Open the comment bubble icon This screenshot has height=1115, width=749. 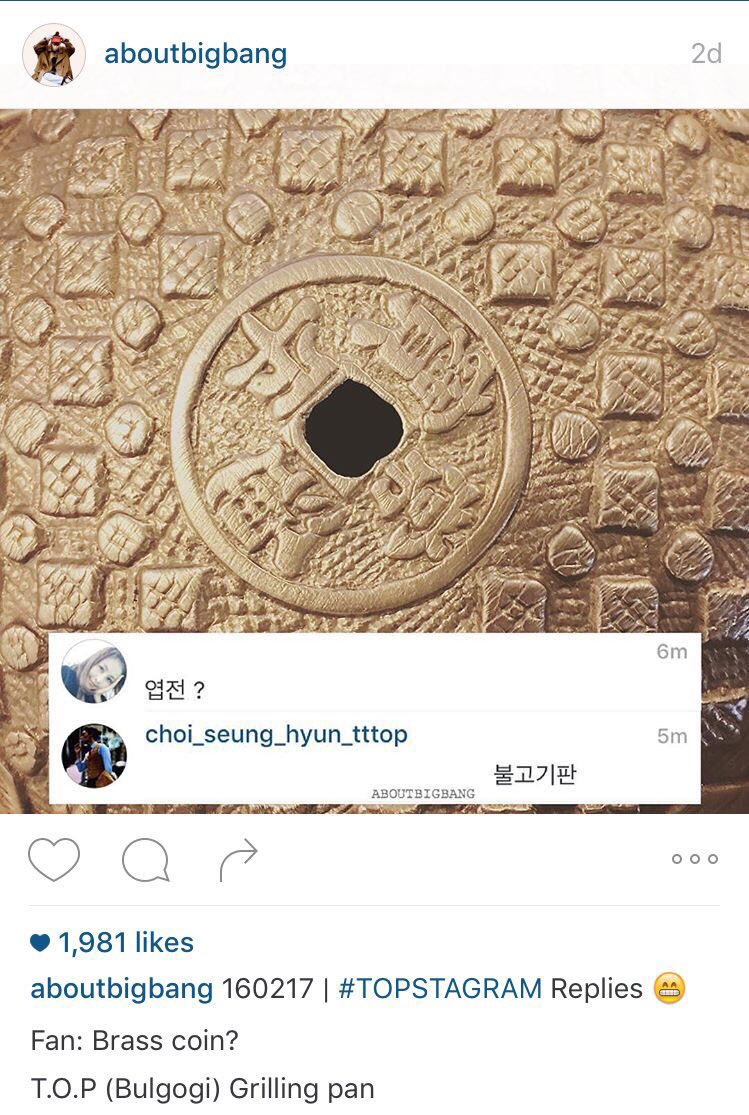point(146,860)
